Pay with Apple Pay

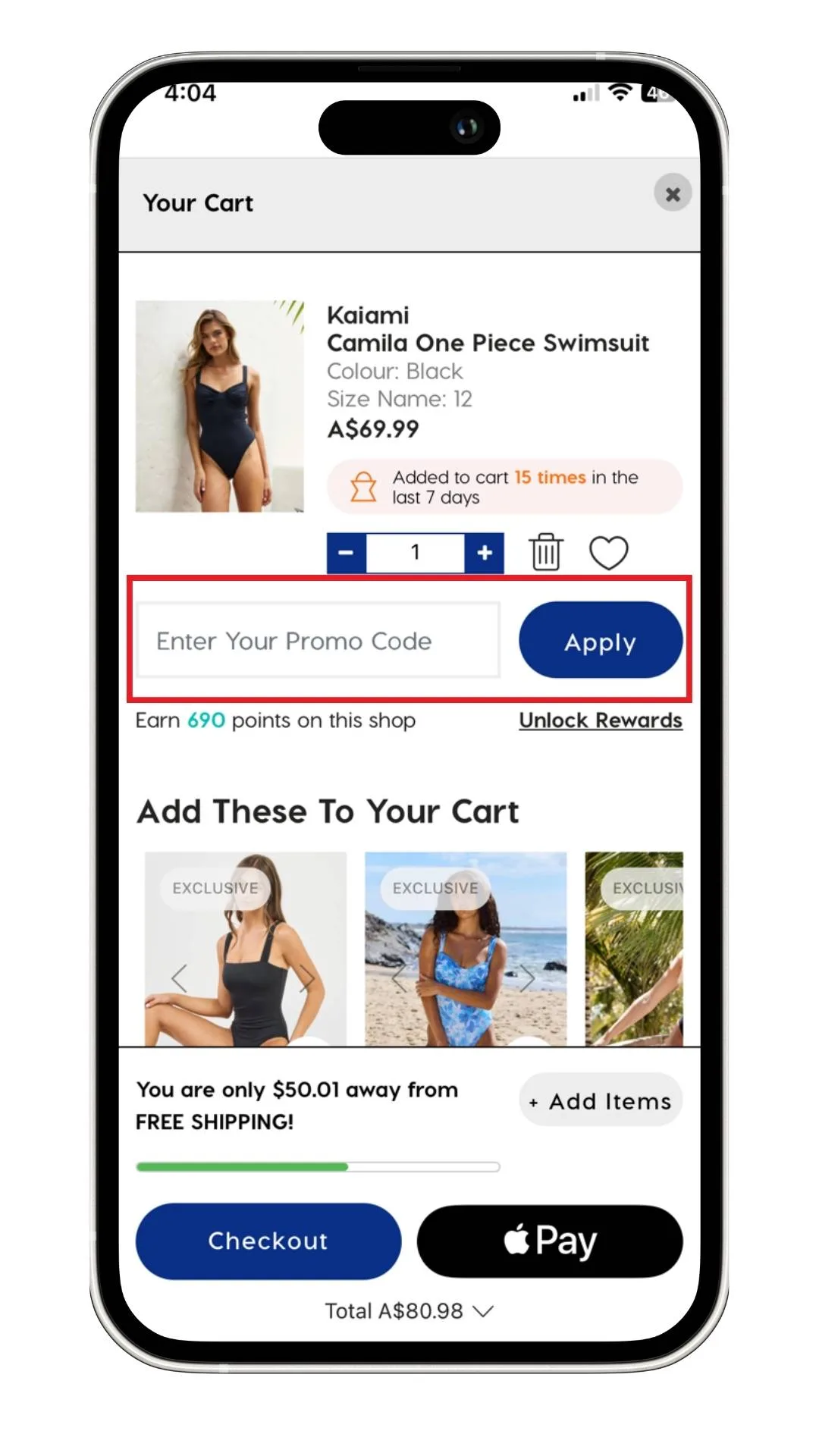(550, 1241)
